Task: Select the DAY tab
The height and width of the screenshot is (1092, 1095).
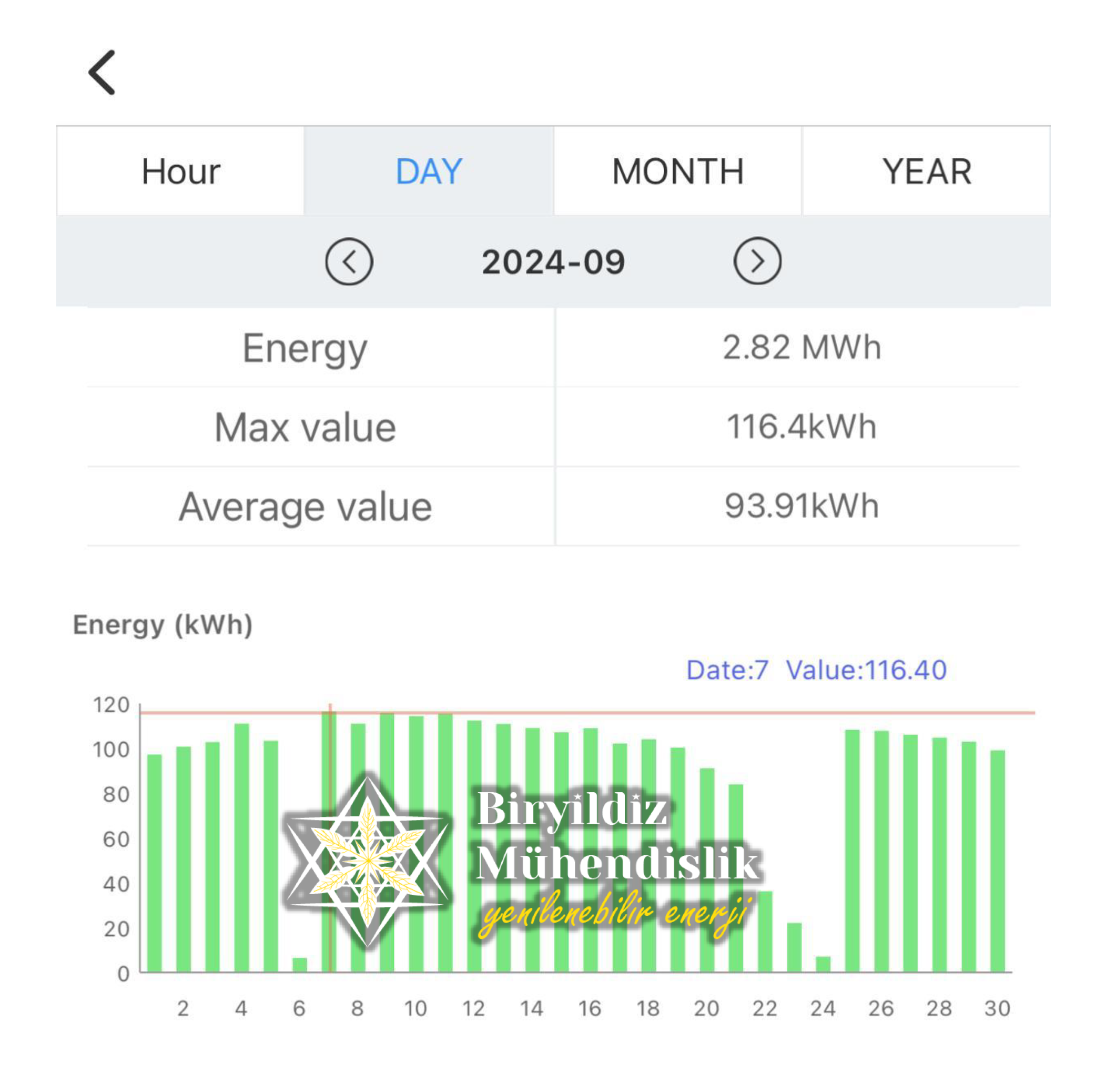Action: [x=429, y=171]
